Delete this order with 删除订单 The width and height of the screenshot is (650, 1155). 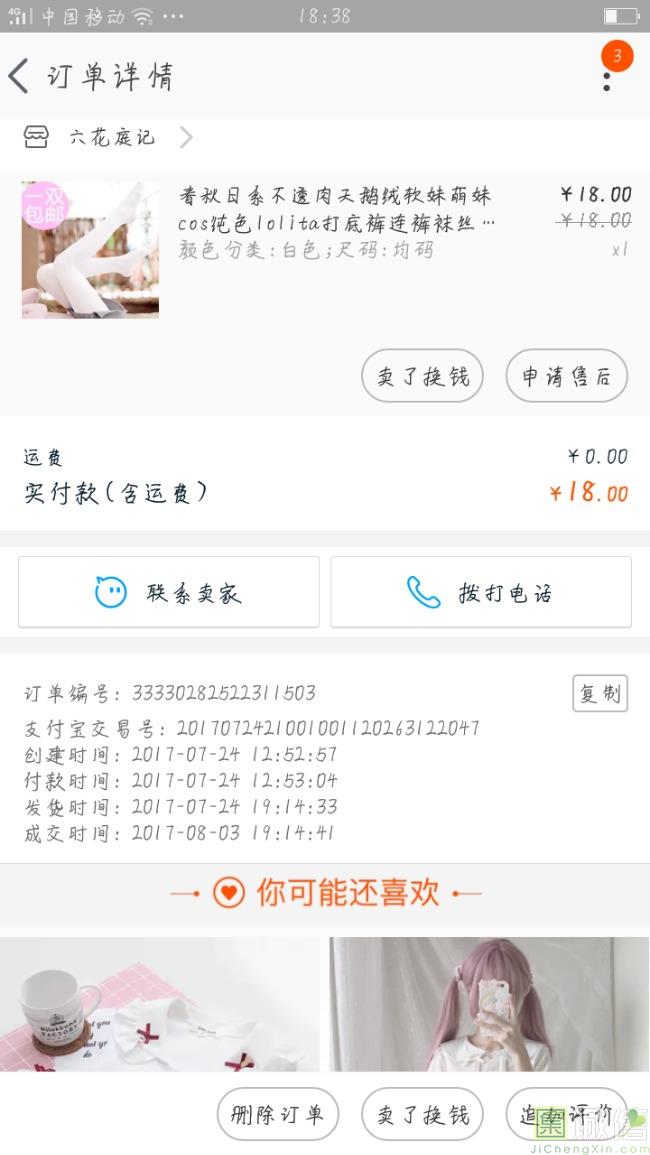(x=278, y=1114)
